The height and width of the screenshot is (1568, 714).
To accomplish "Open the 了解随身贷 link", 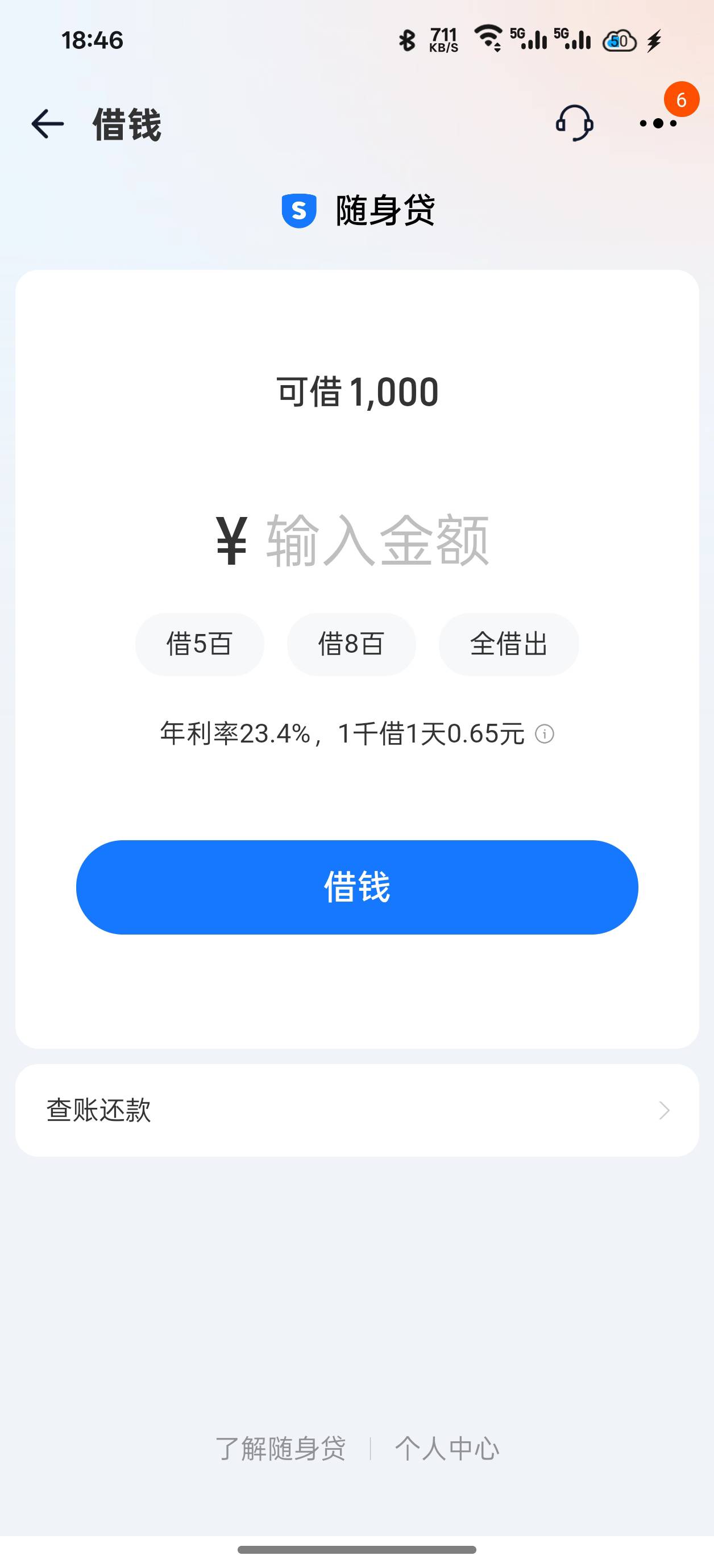I will pyautogui.click(x=281, y=1449).
